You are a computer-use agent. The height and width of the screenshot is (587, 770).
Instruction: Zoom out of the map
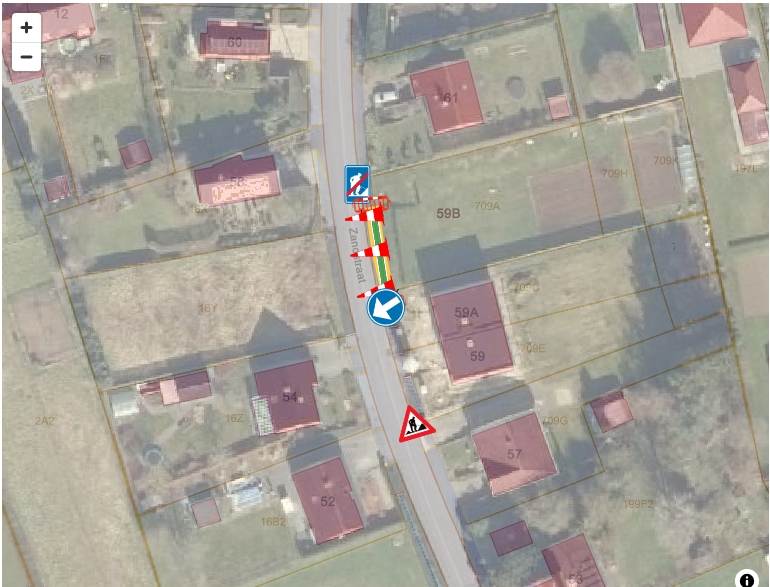click(26, 57)
